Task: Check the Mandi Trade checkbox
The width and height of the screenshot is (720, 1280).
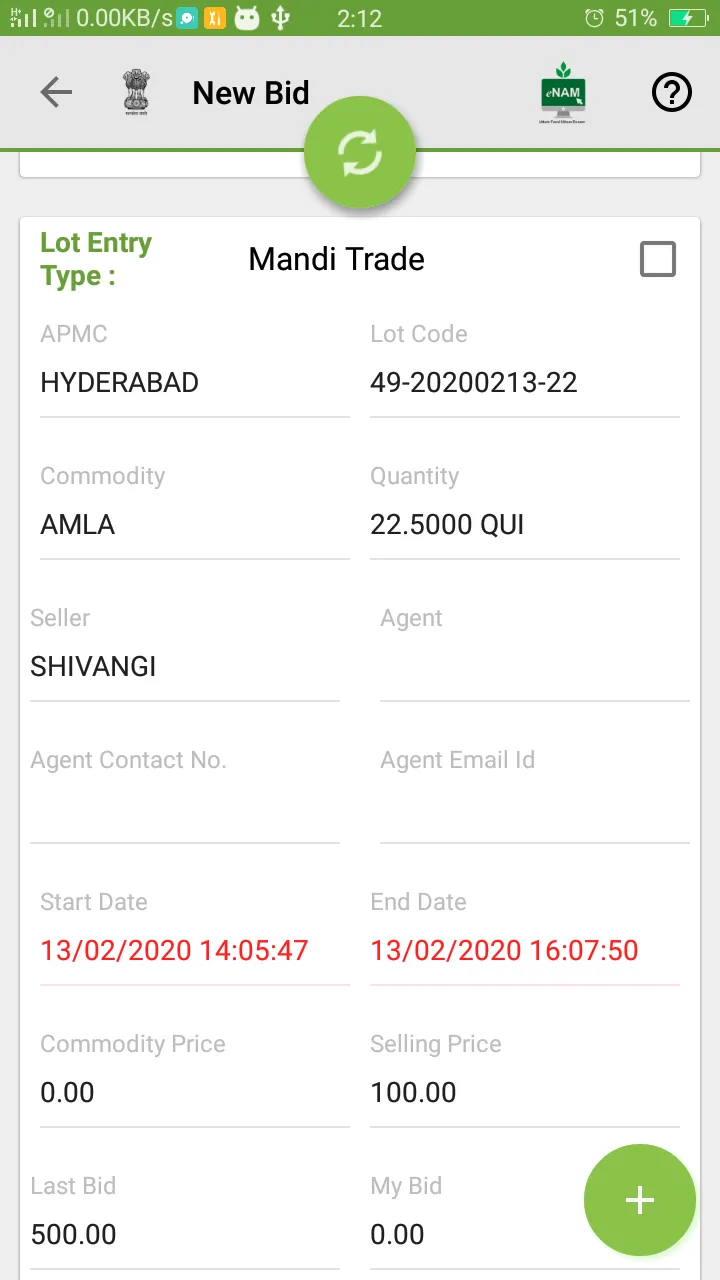Action: click(x=657, y=259)
